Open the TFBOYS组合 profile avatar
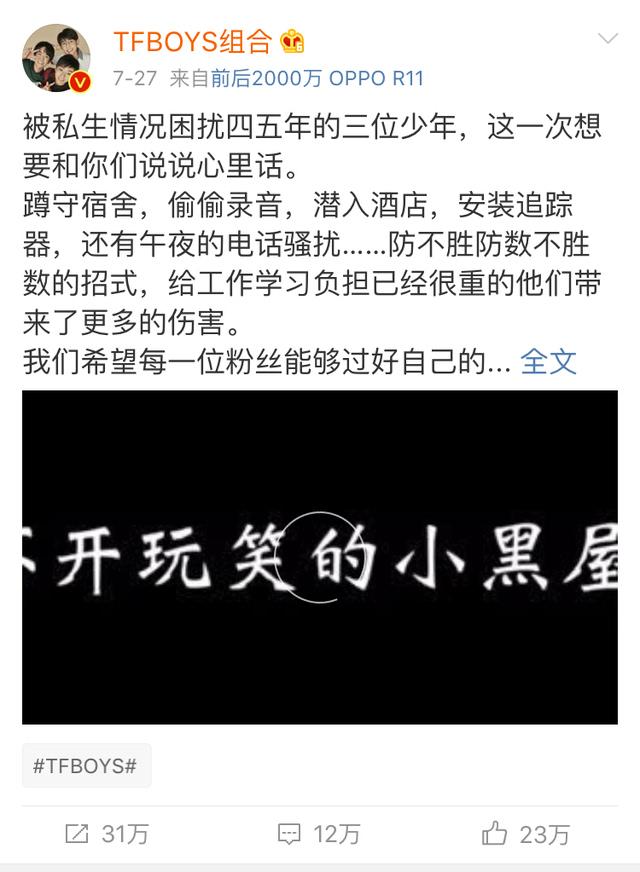The image size is (640, 872). coord(56,58)
